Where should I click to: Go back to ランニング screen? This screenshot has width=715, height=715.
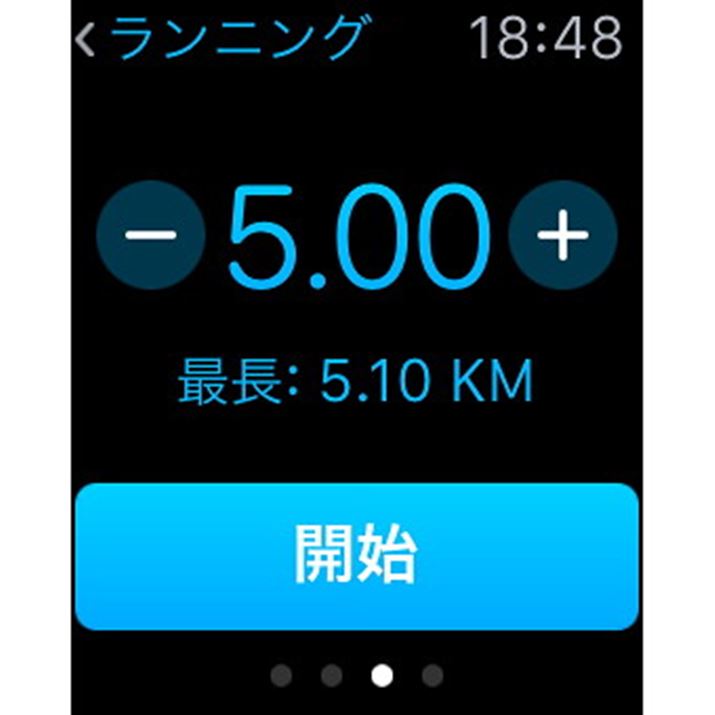click(218, 40)
